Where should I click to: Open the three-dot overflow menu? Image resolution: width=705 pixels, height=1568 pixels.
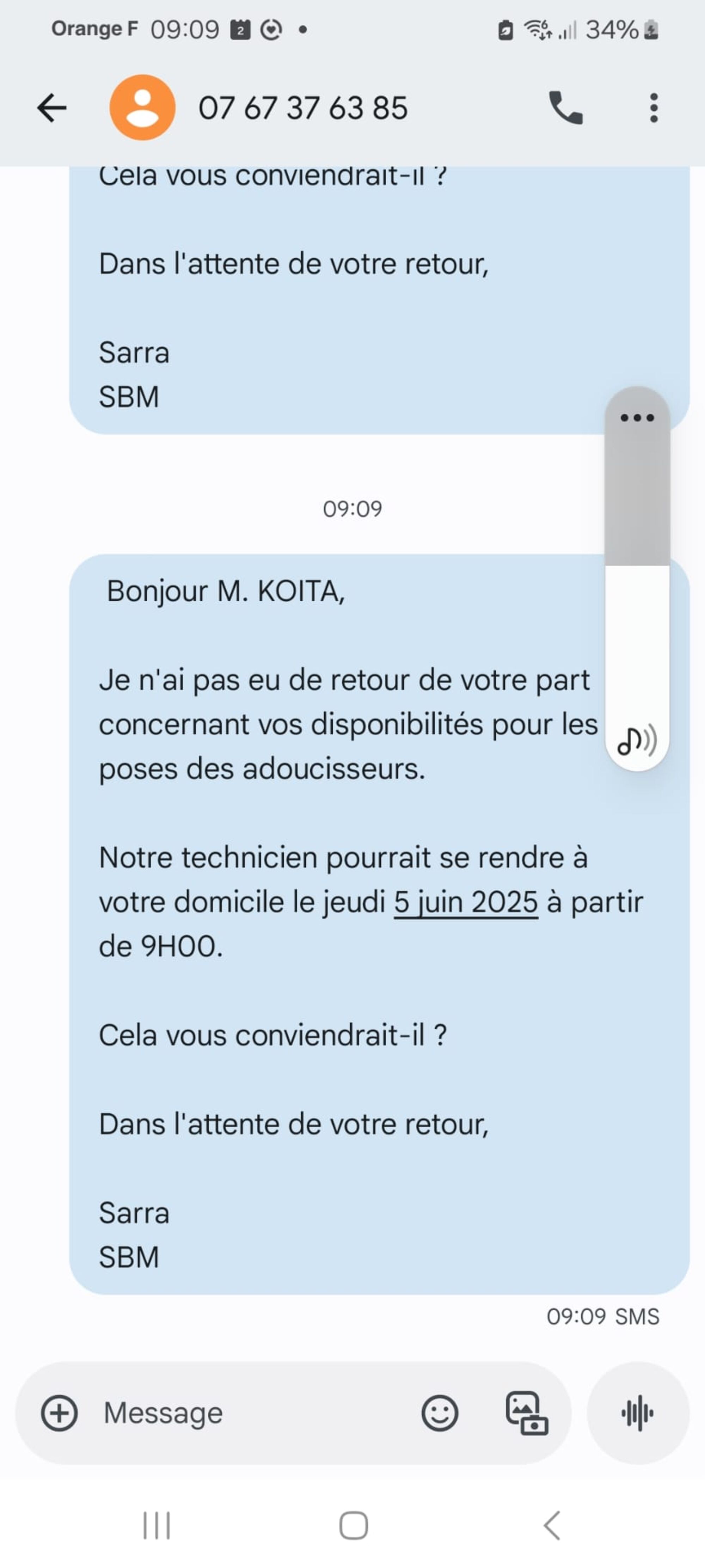[x=653, y=108]
